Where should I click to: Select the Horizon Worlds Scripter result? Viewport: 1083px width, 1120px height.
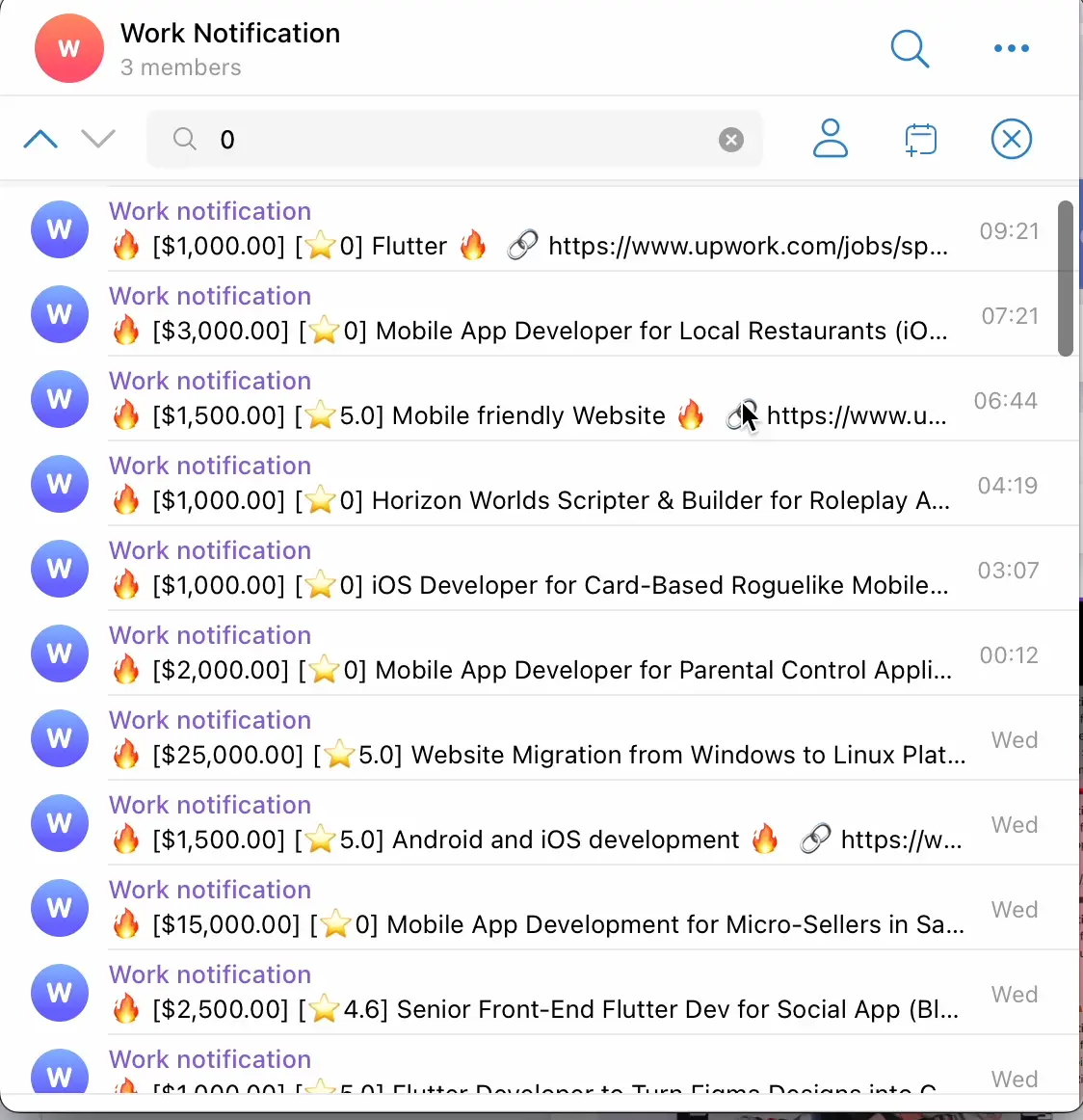point(530,485)
